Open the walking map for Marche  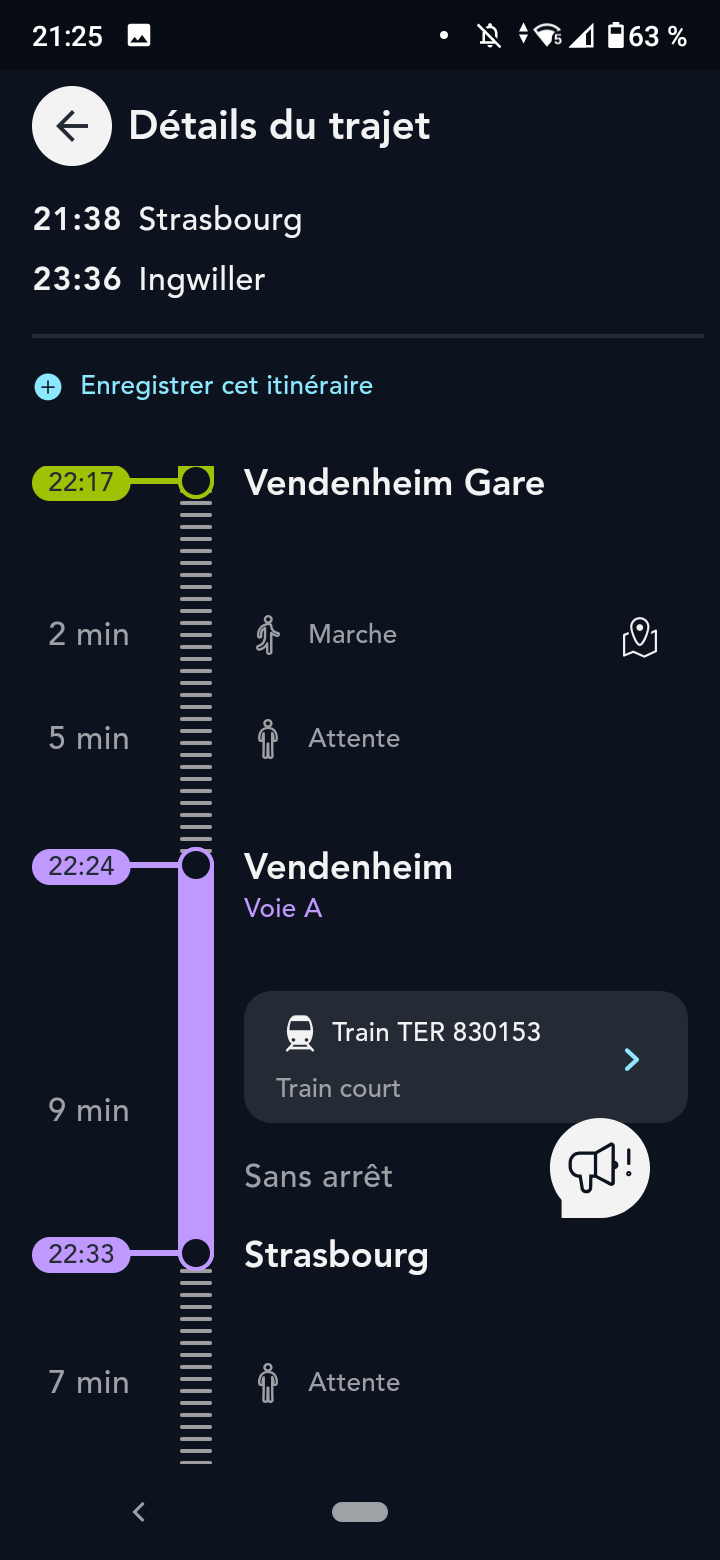[x=640, y=637]
